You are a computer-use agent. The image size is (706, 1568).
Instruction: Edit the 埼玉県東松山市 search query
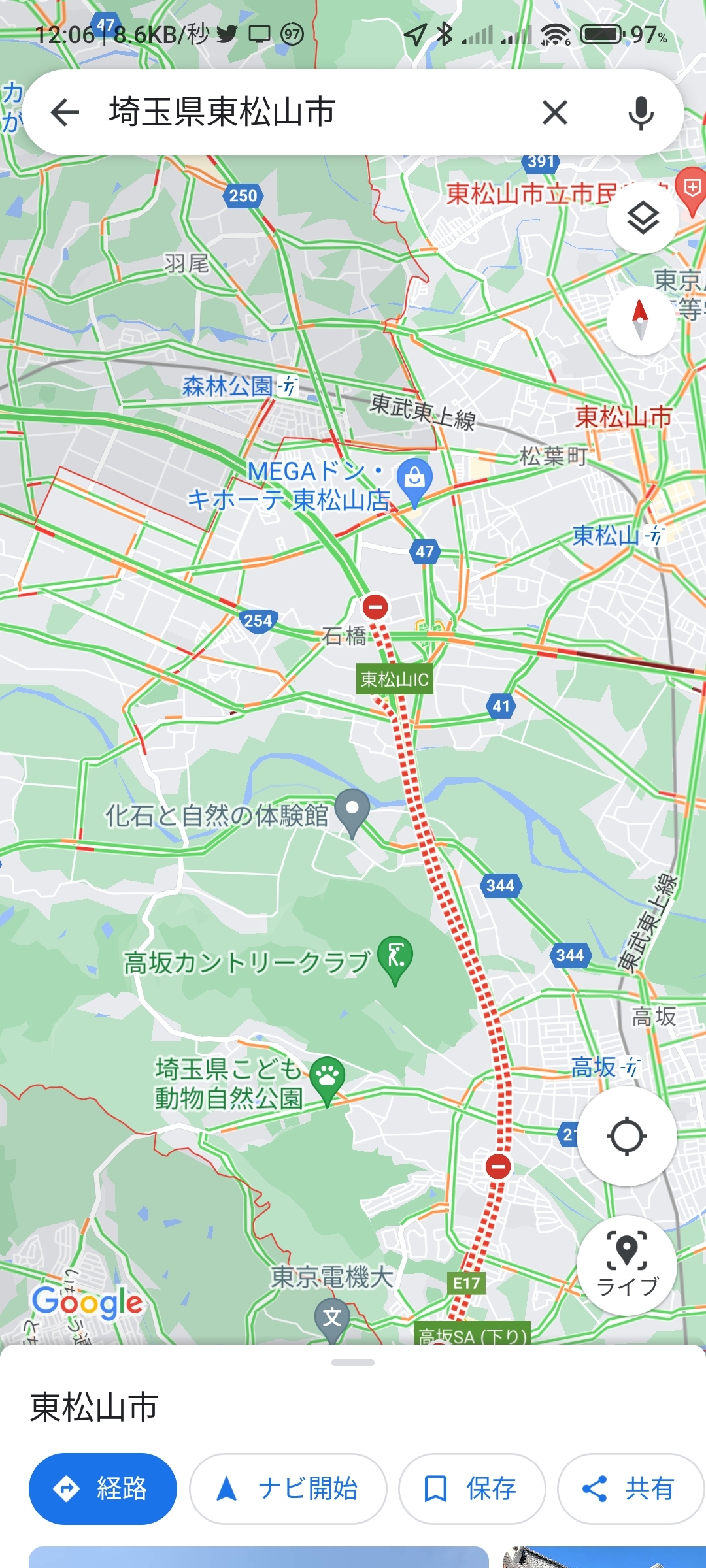point(294,112)
